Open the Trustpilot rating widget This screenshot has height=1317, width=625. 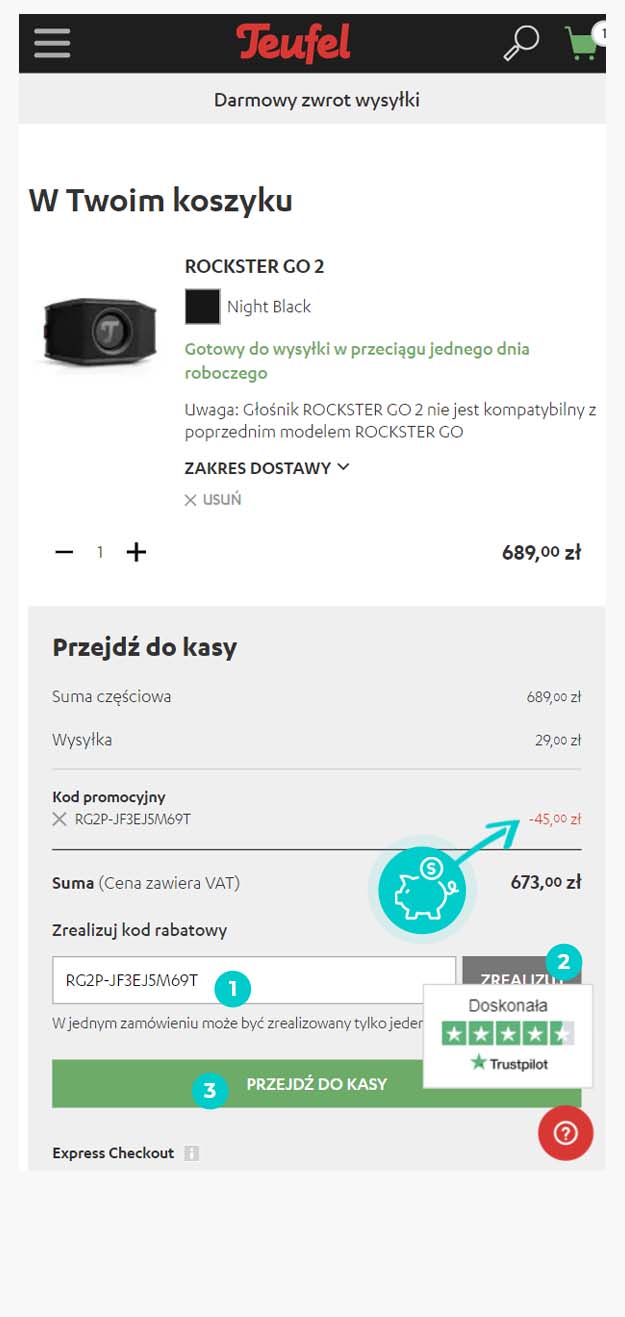[x=508, y=1035]
